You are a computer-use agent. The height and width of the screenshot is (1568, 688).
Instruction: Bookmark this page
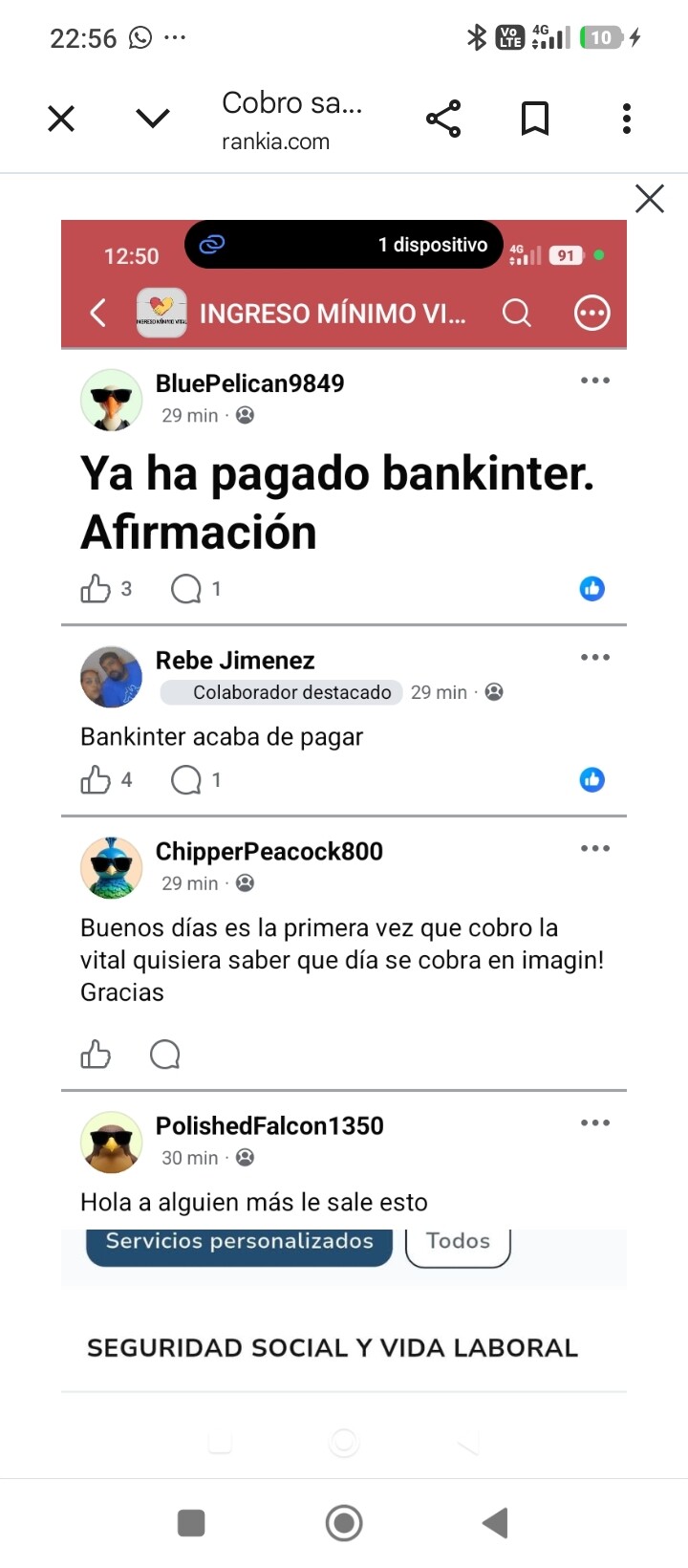pyautogui.click(x=535, y=119)
